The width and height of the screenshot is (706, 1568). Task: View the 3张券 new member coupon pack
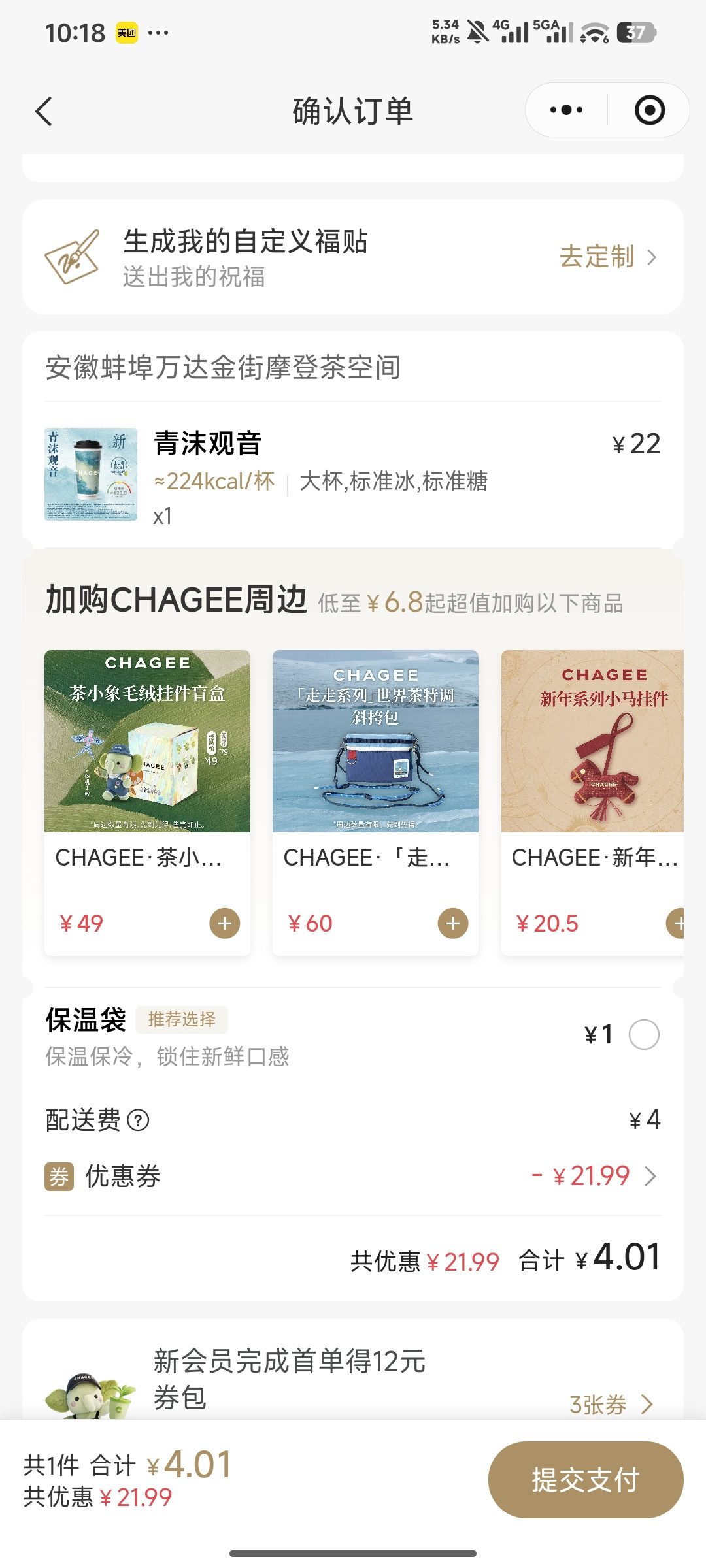[x=611, y=1404]
